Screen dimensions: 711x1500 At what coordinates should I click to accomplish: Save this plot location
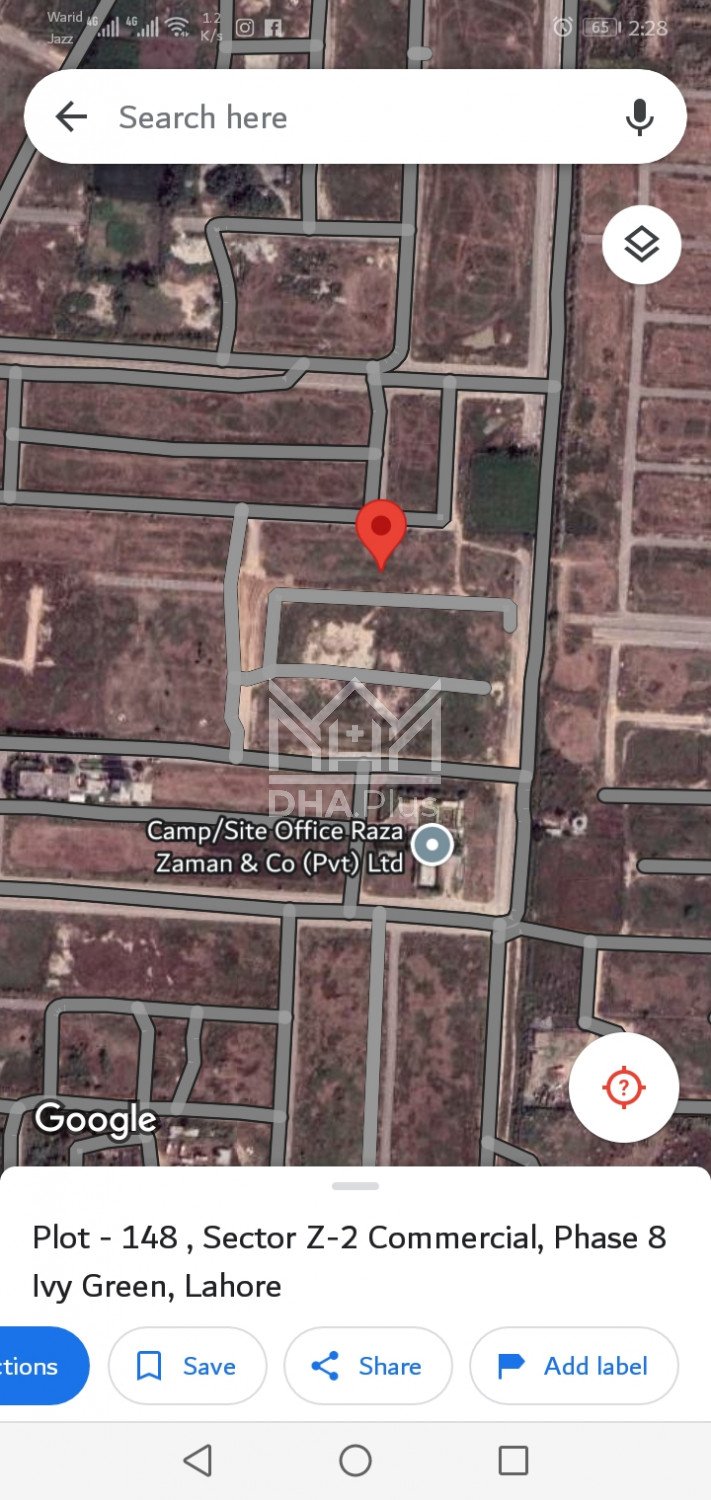187,1366
